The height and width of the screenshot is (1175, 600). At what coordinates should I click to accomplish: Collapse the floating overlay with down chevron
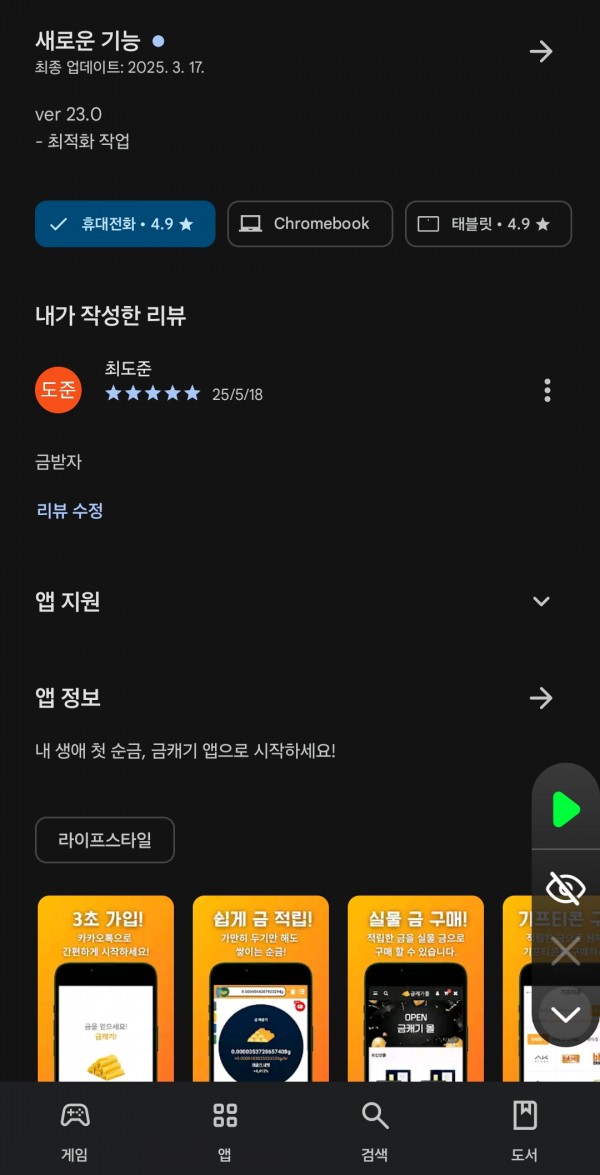point(566,1015)
